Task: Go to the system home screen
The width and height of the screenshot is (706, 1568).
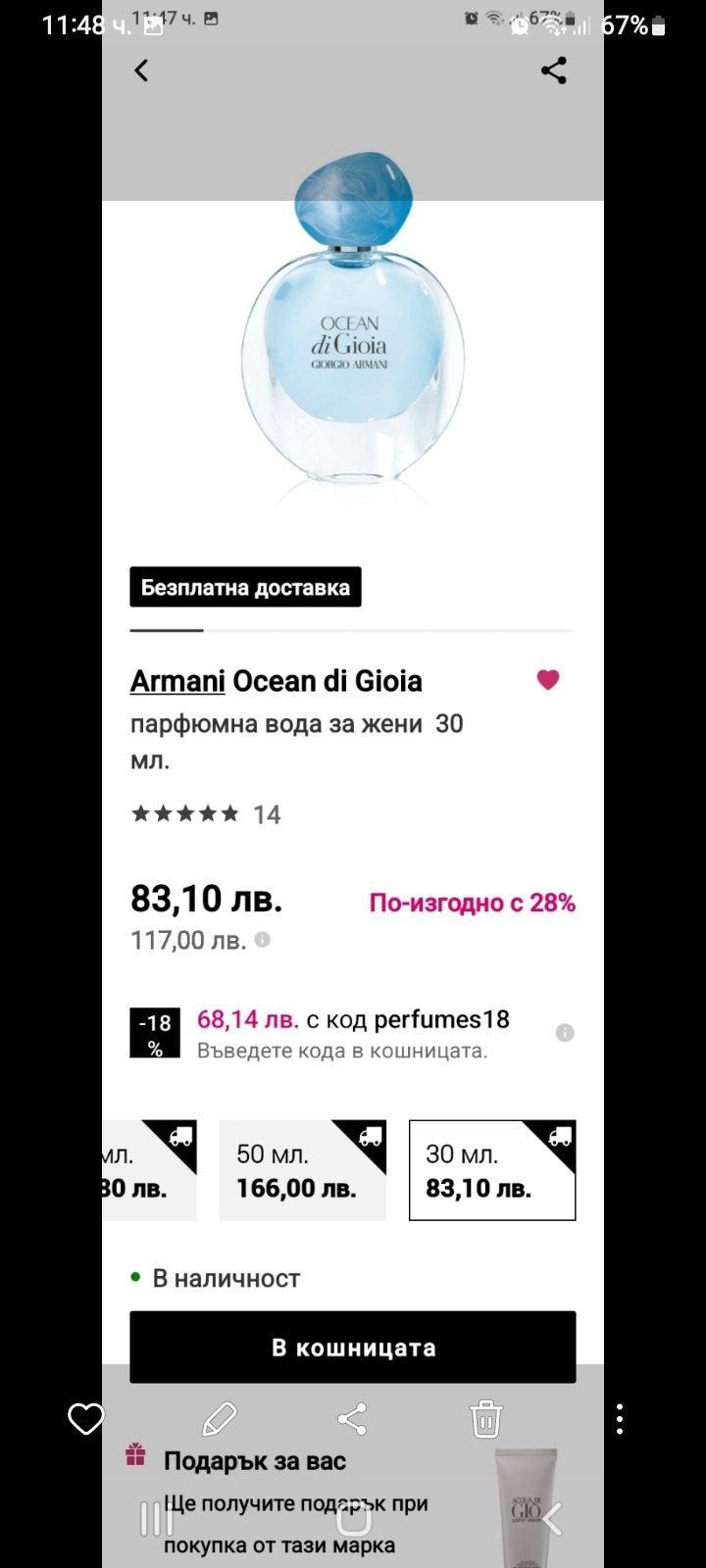Action: click(x=354, y=1519)
